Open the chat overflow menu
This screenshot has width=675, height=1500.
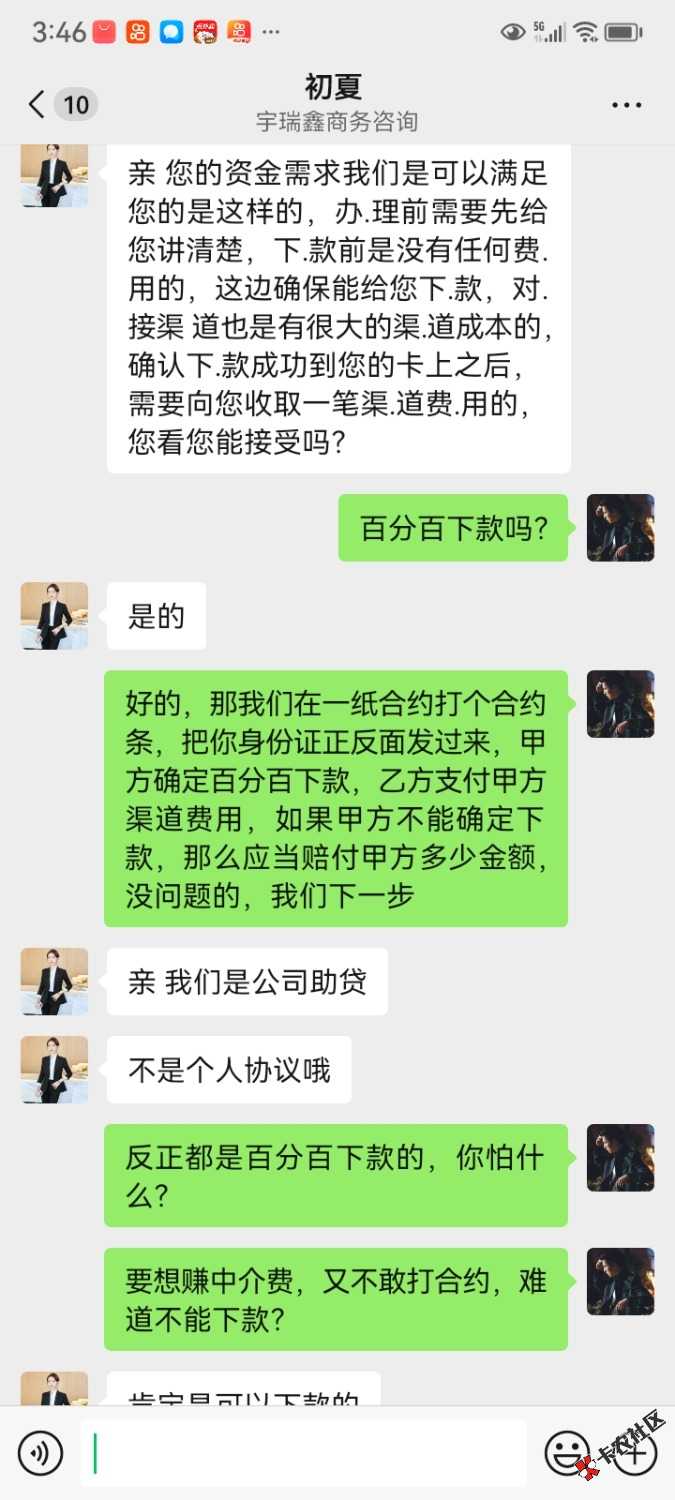tap(627, 104)
